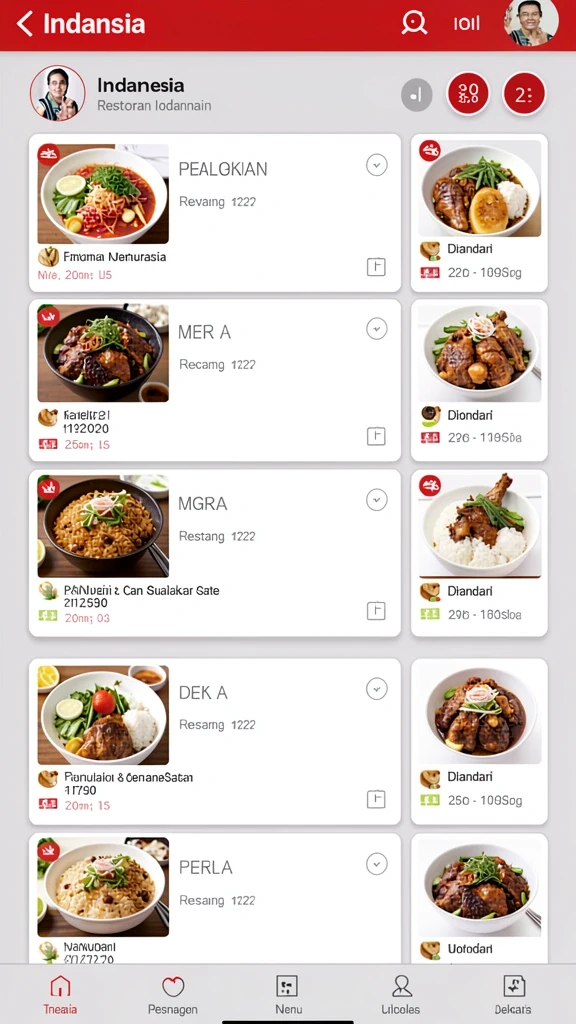Screen dimensions: 576x1024
Task: Expand the chevron on the MER A card
Action: 376,328
